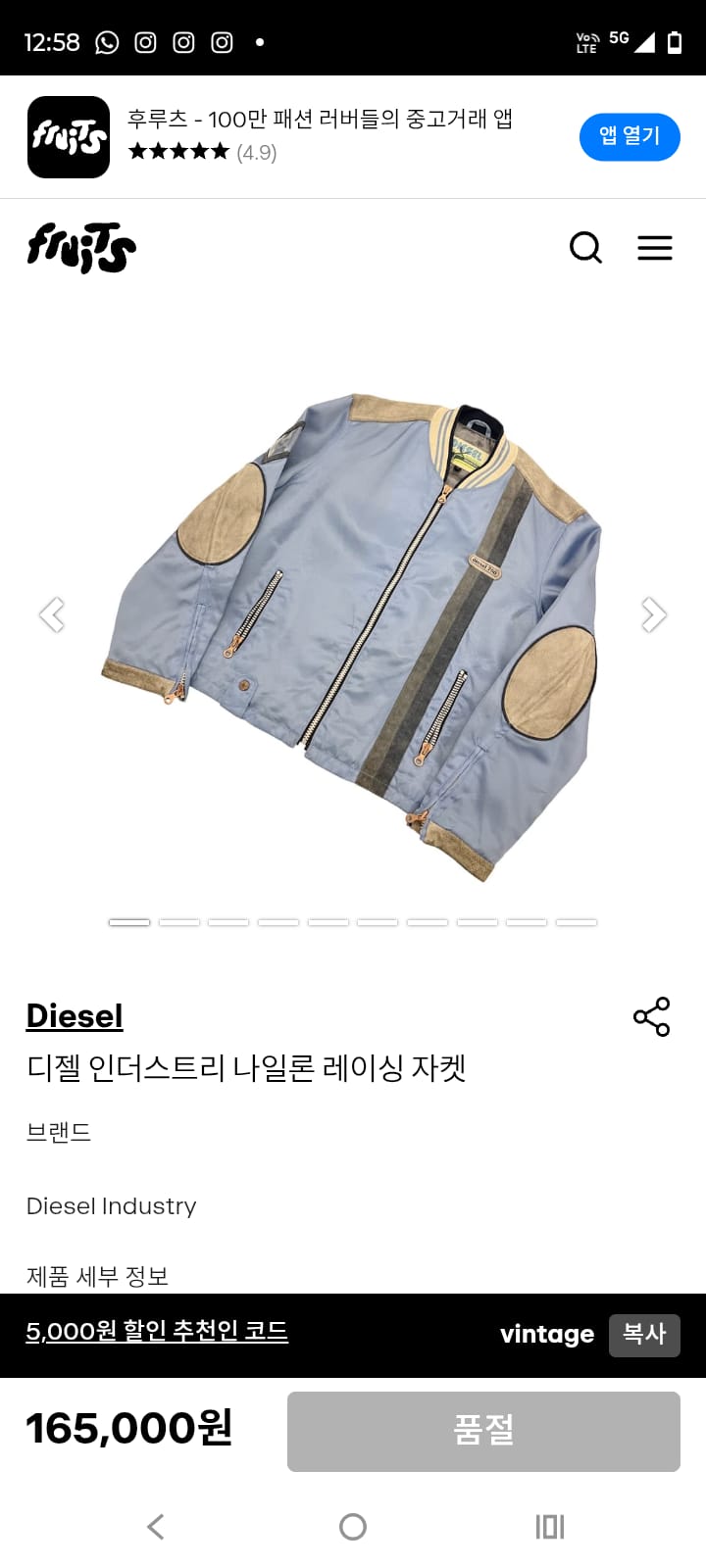The image size is (706, 1568).
Task: Open the hamburger menu
Action: tap(655, 248)
